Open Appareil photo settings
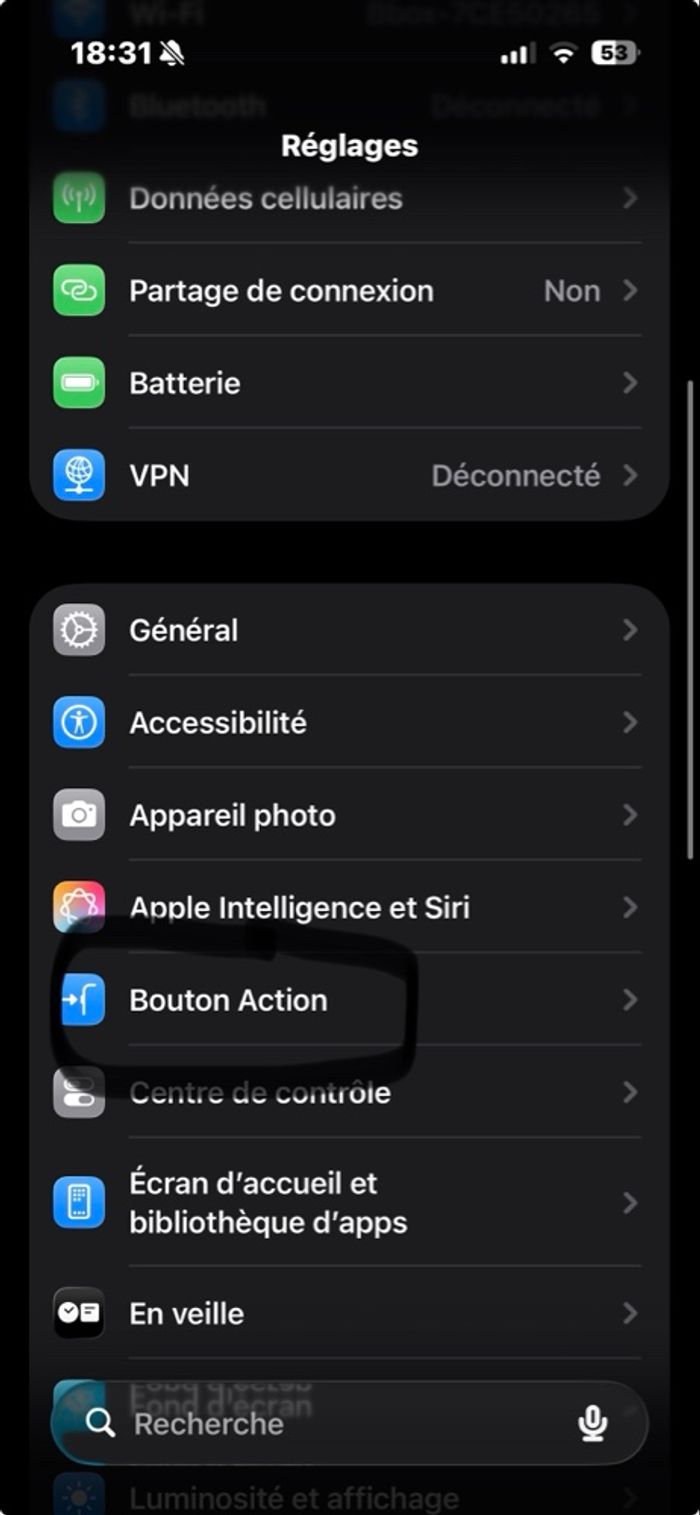 pos(232,815)
